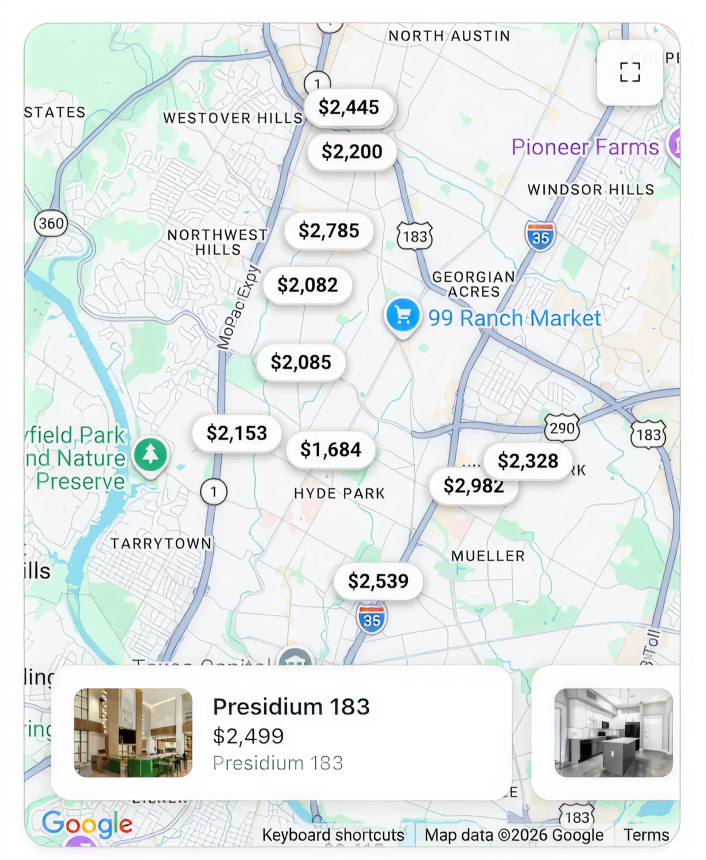This screenshot has height=860, width=706.
Task: Open the $2,153 map marker
Action: pyautogui.click(x=237, y=433)
